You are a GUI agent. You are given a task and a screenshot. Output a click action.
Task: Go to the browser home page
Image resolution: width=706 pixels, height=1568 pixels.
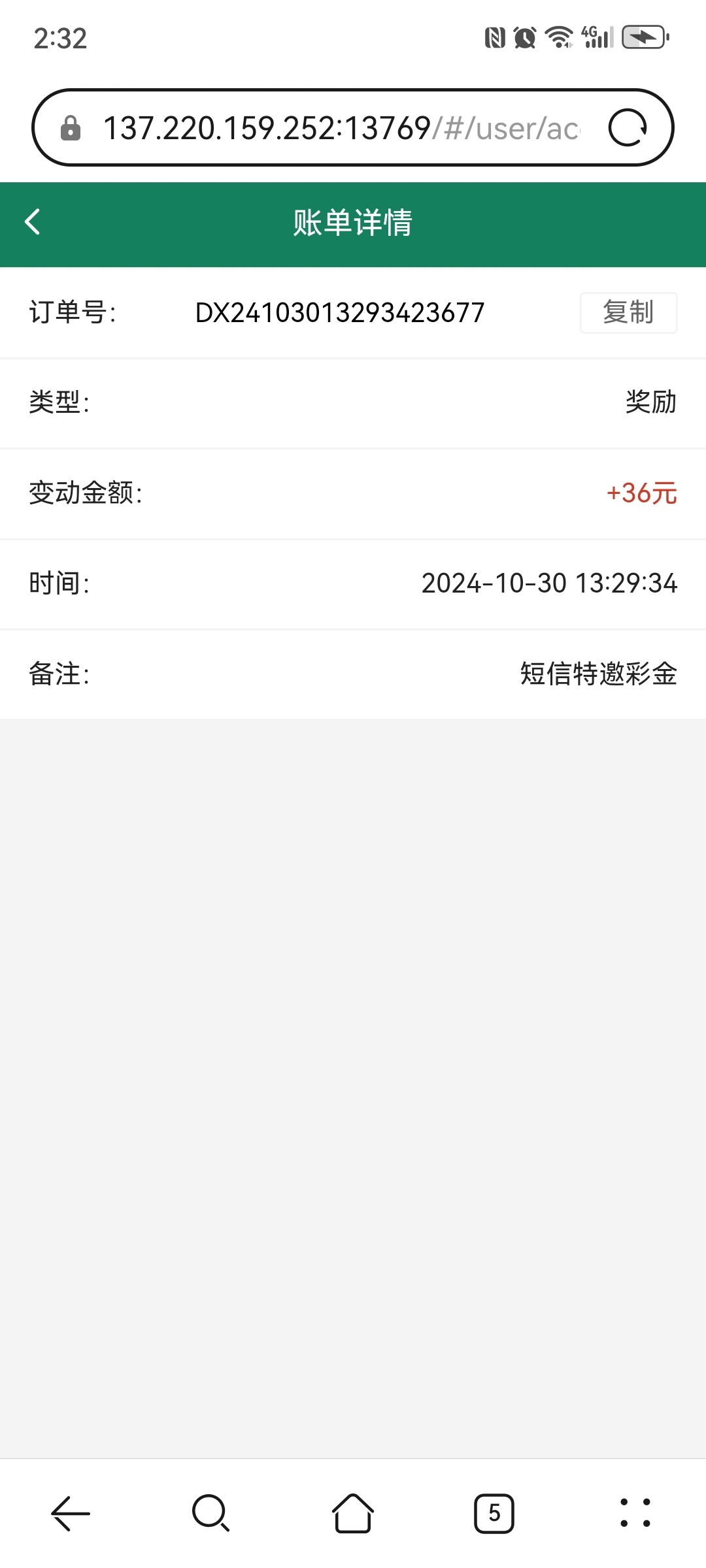(x=353, y=1513)
